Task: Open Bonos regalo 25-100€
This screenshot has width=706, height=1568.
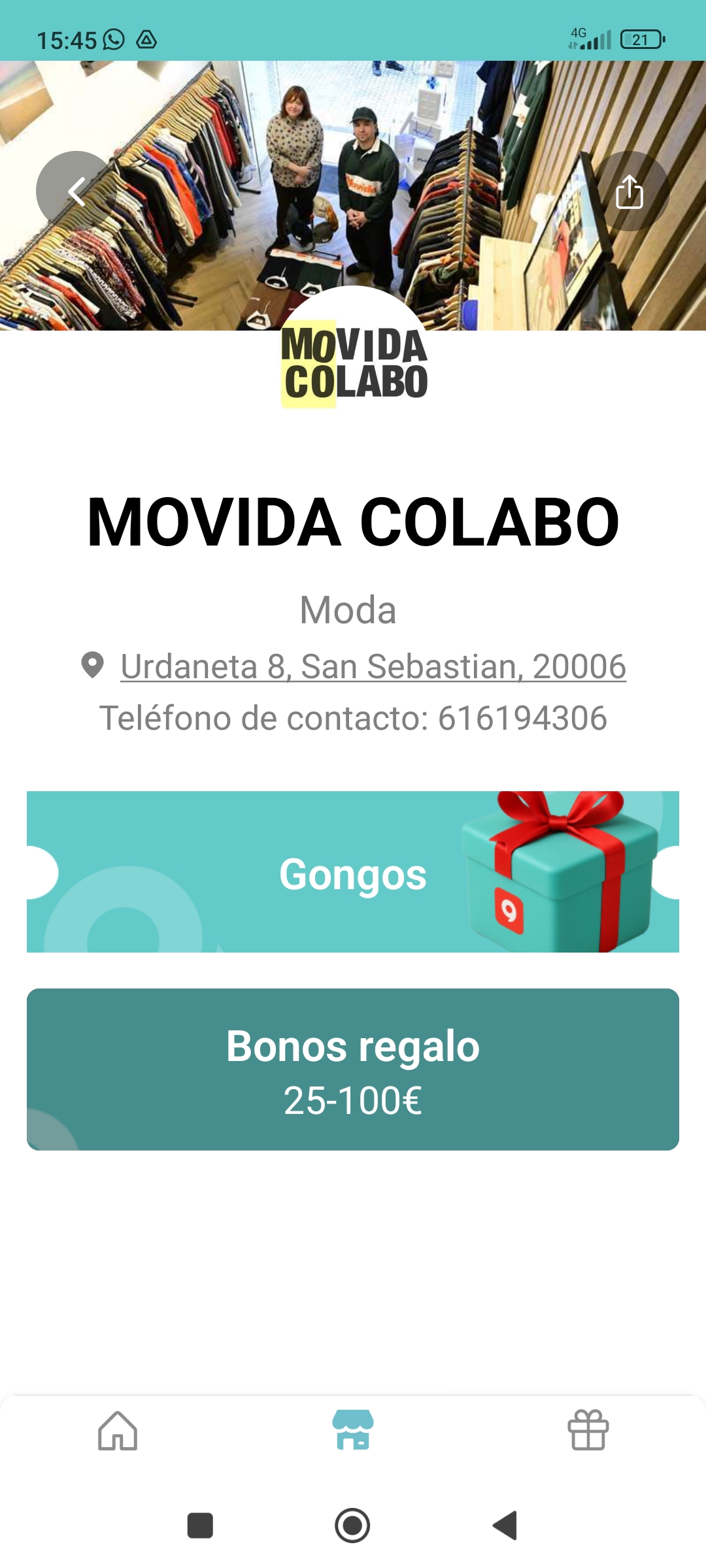Action: (x=353, y=1070)
